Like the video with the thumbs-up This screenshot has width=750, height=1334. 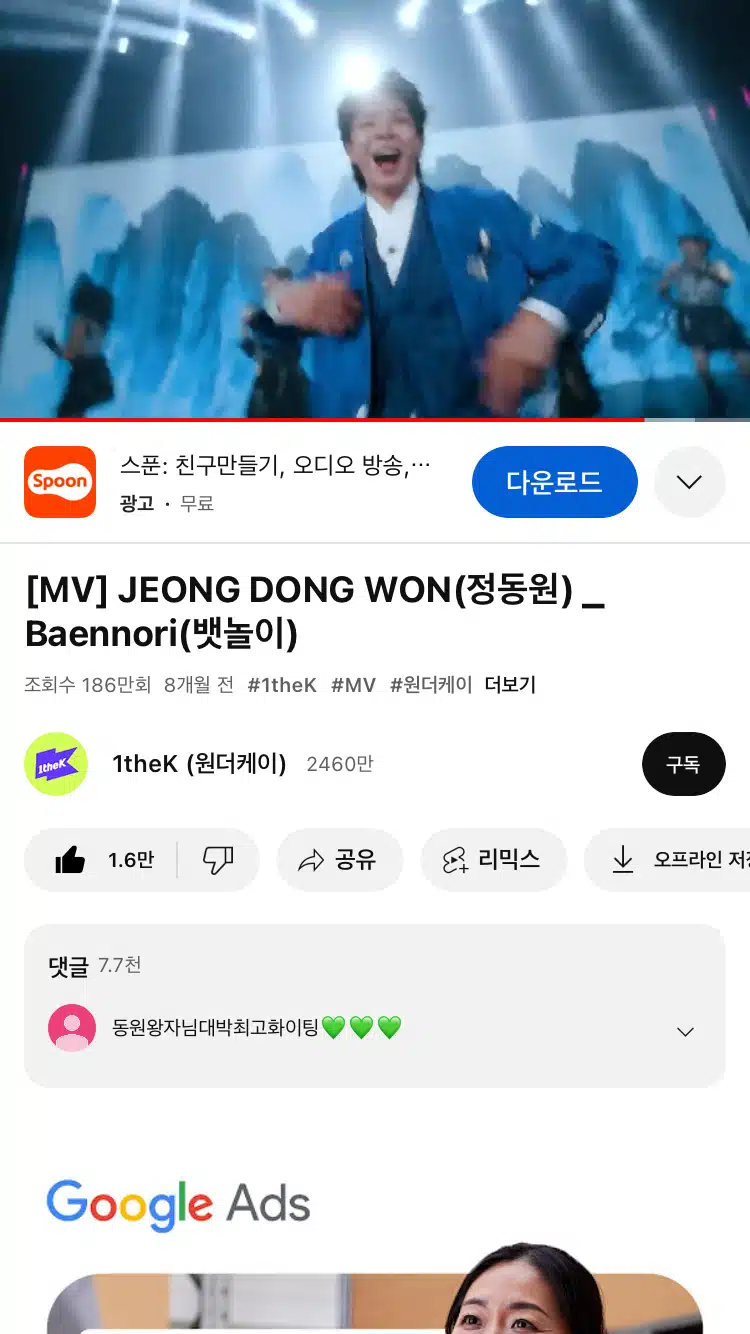[x=102, y=860]
